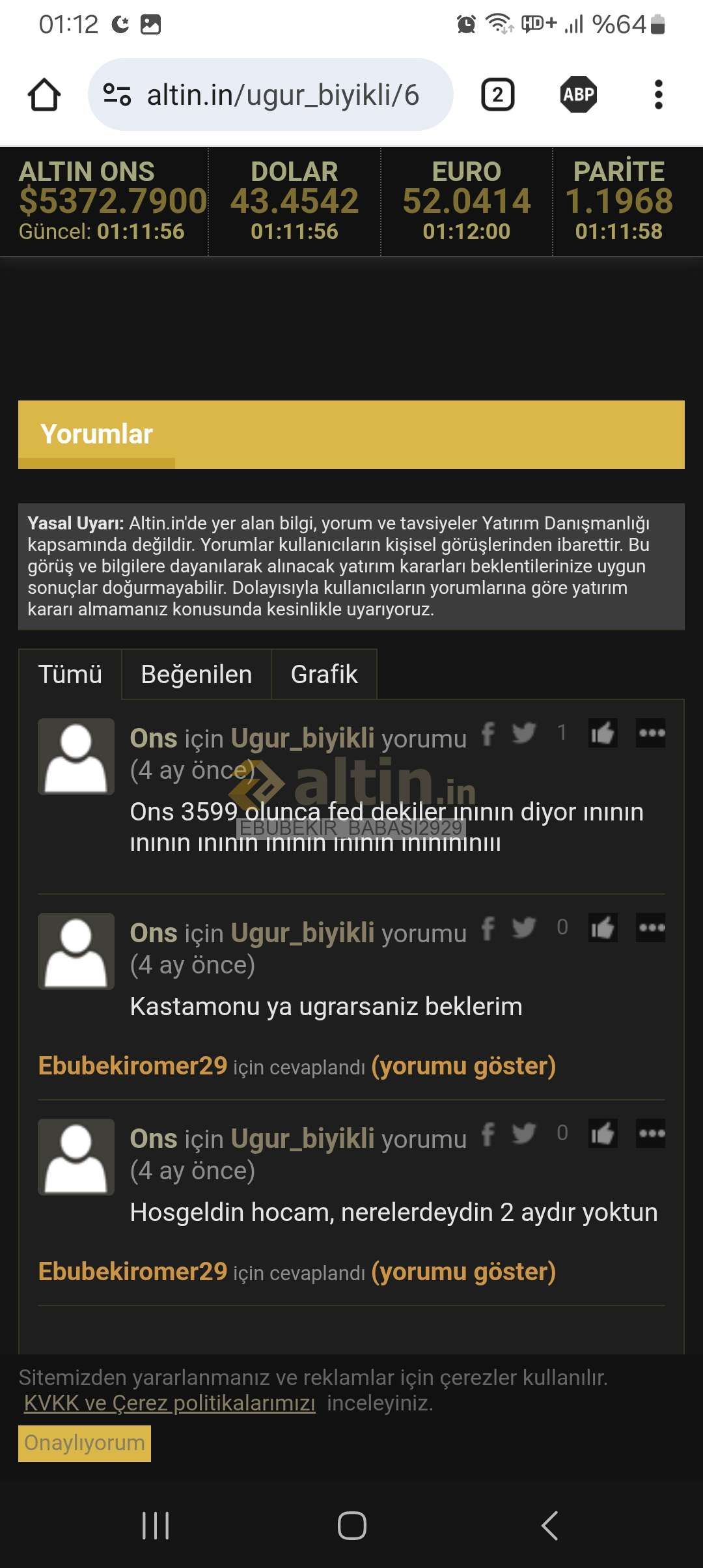Switch to the Beğenilen tab
The height and width of the screenshot is (1568, 703).
pyautogui.click(x=196, y=675)
